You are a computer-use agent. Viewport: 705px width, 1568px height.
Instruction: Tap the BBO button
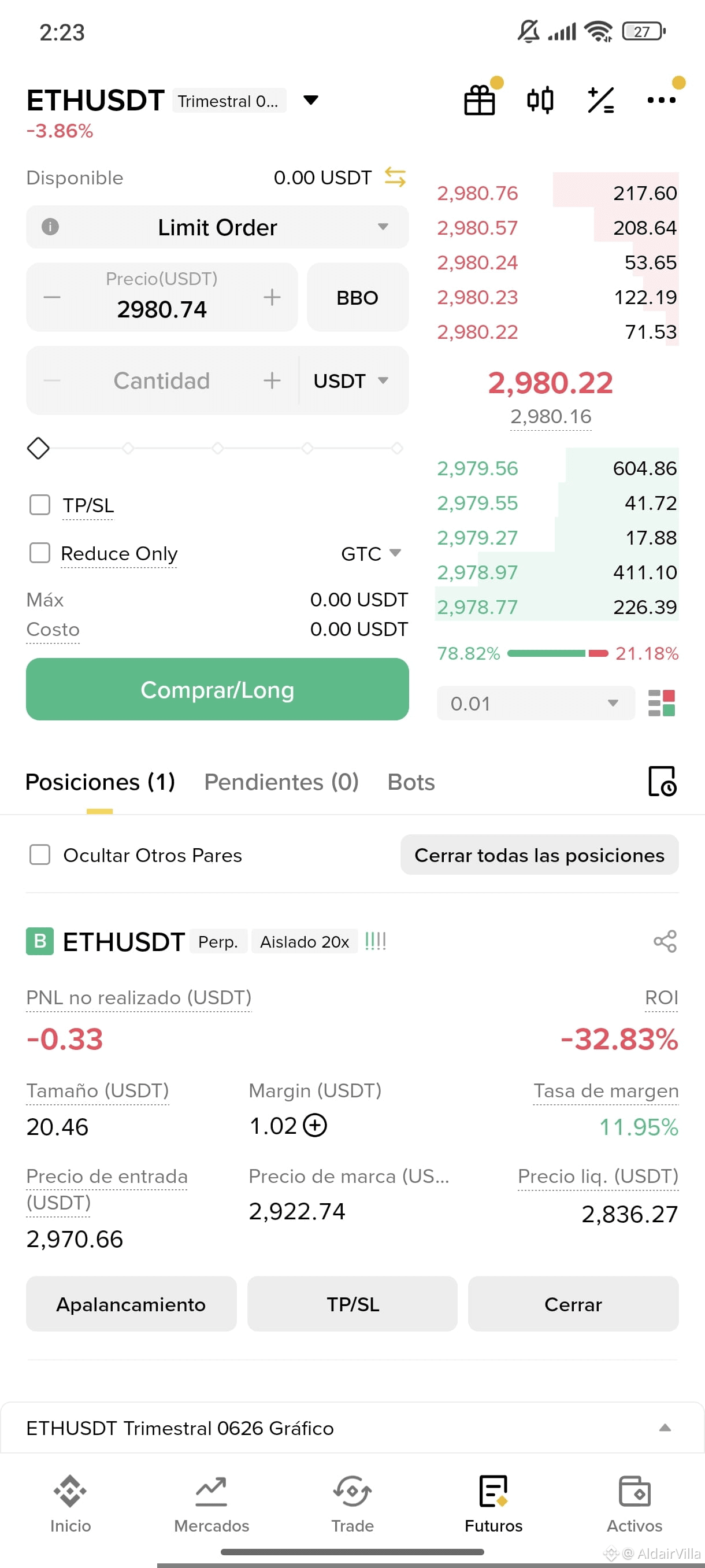pos(358,298)
